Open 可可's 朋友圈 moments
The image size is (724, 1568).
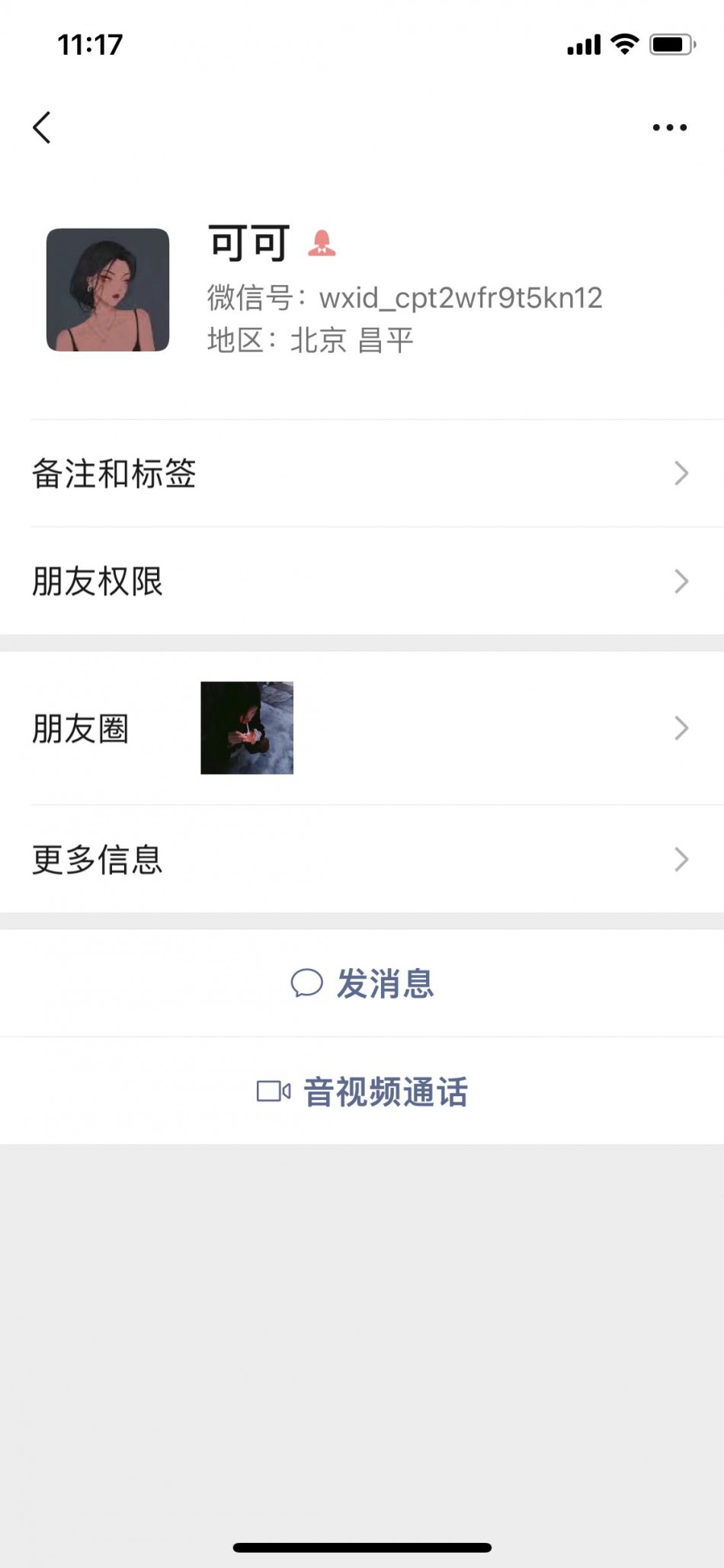[362, 728]
